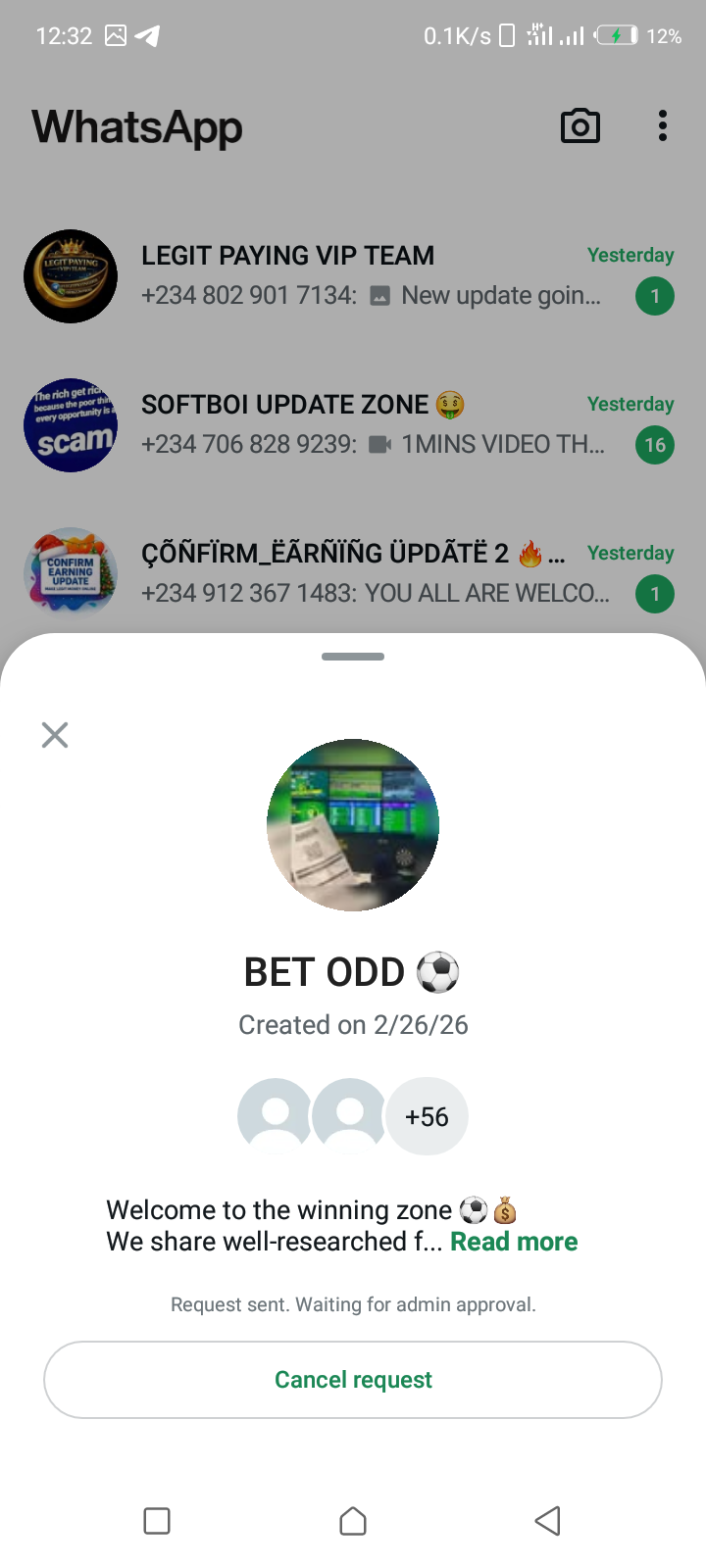Open the overflow menu

point(663,126)
